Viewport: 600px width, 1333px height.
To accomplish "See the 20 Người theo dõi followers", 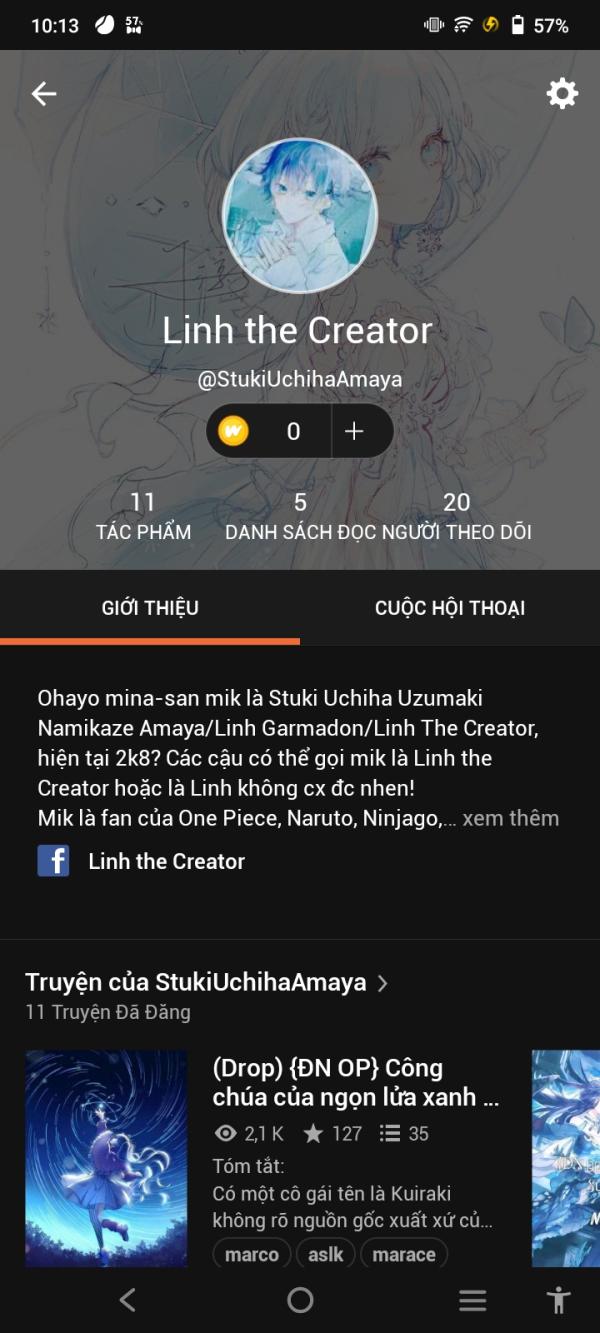I will tap(456, 517).
